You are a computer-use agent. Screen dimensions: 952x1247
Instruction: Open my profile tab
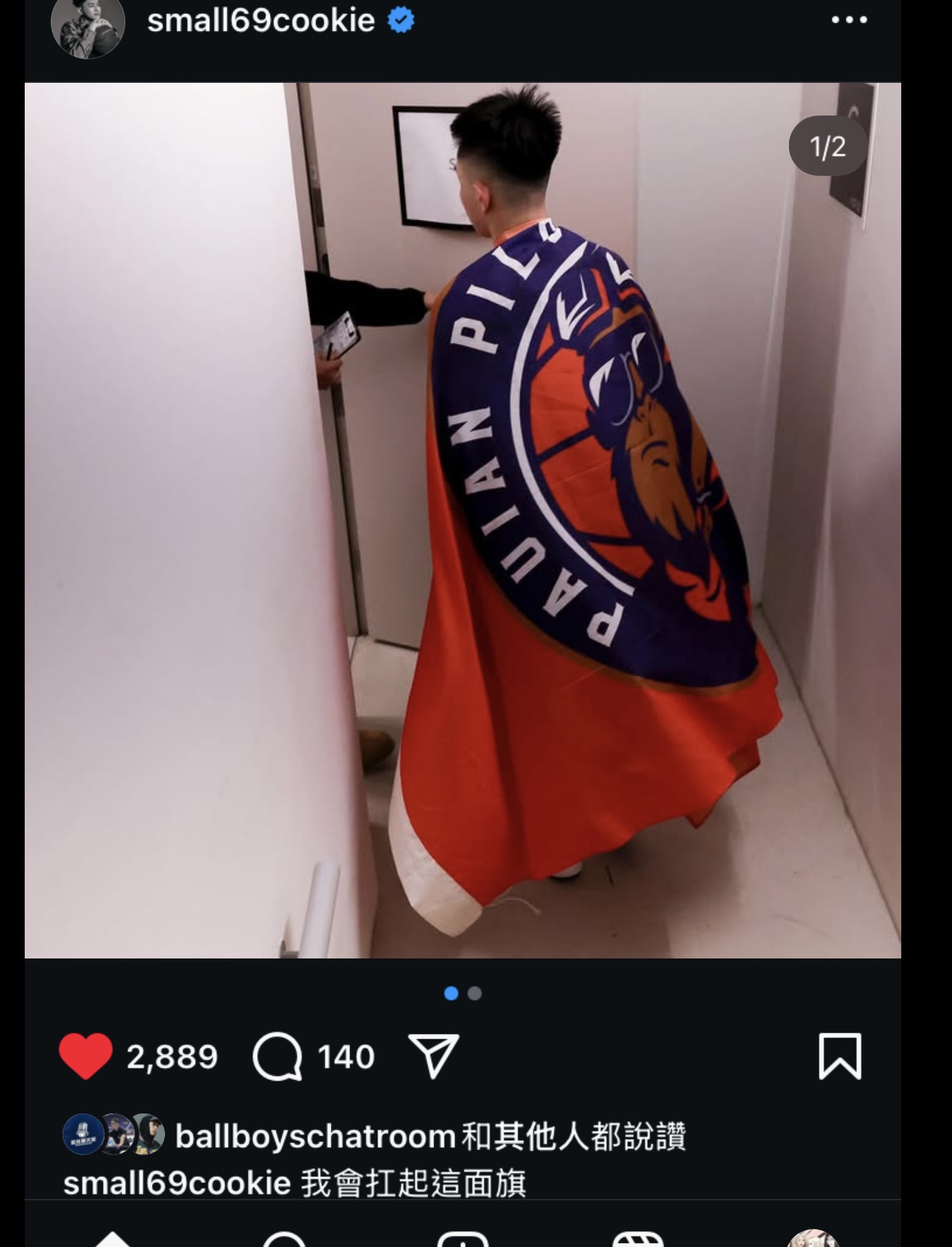pyautogui.click(x=812, y=1239)
